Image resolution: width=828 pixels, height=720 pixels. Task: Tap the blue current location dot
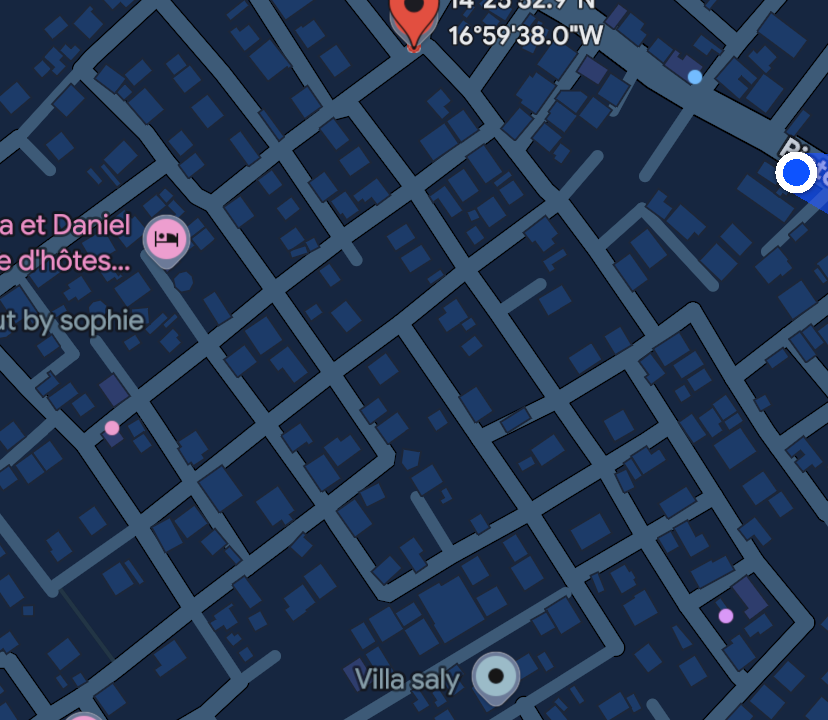click(796, 173)
